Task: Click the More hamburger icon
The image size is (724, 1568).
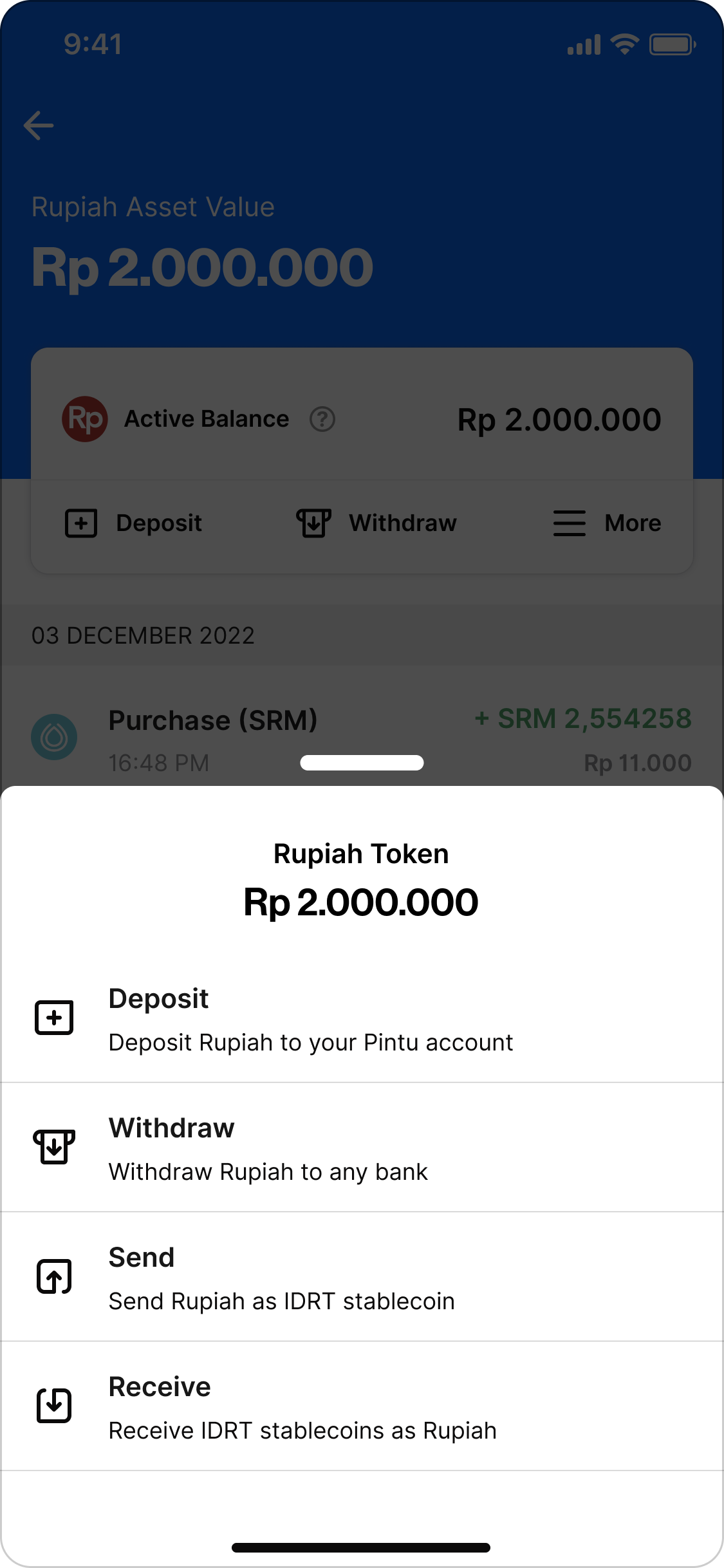Action: coord(569,523)
